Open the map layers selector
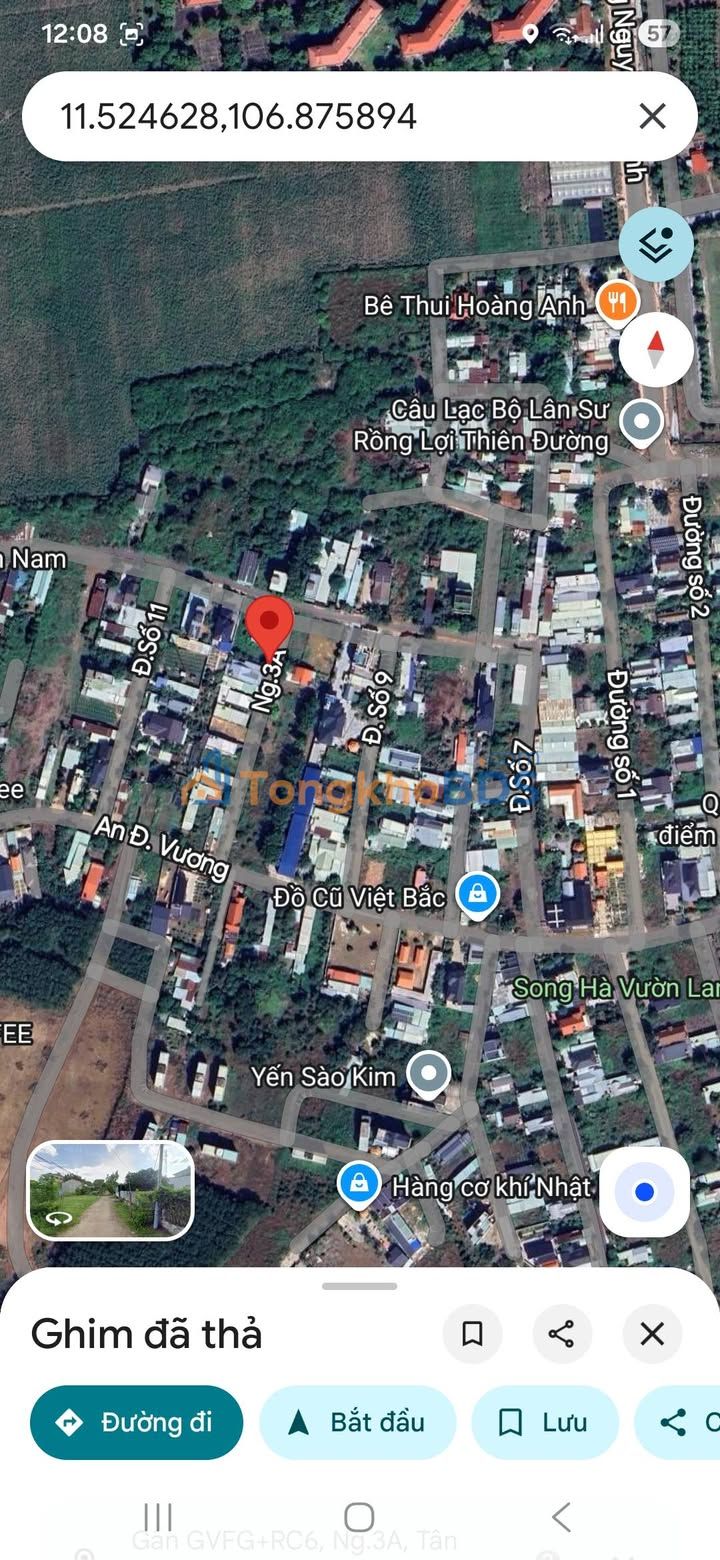Image resolution: width=720 pixels, height=1560 pixels. pyautogui.click(x=656, y=244)
